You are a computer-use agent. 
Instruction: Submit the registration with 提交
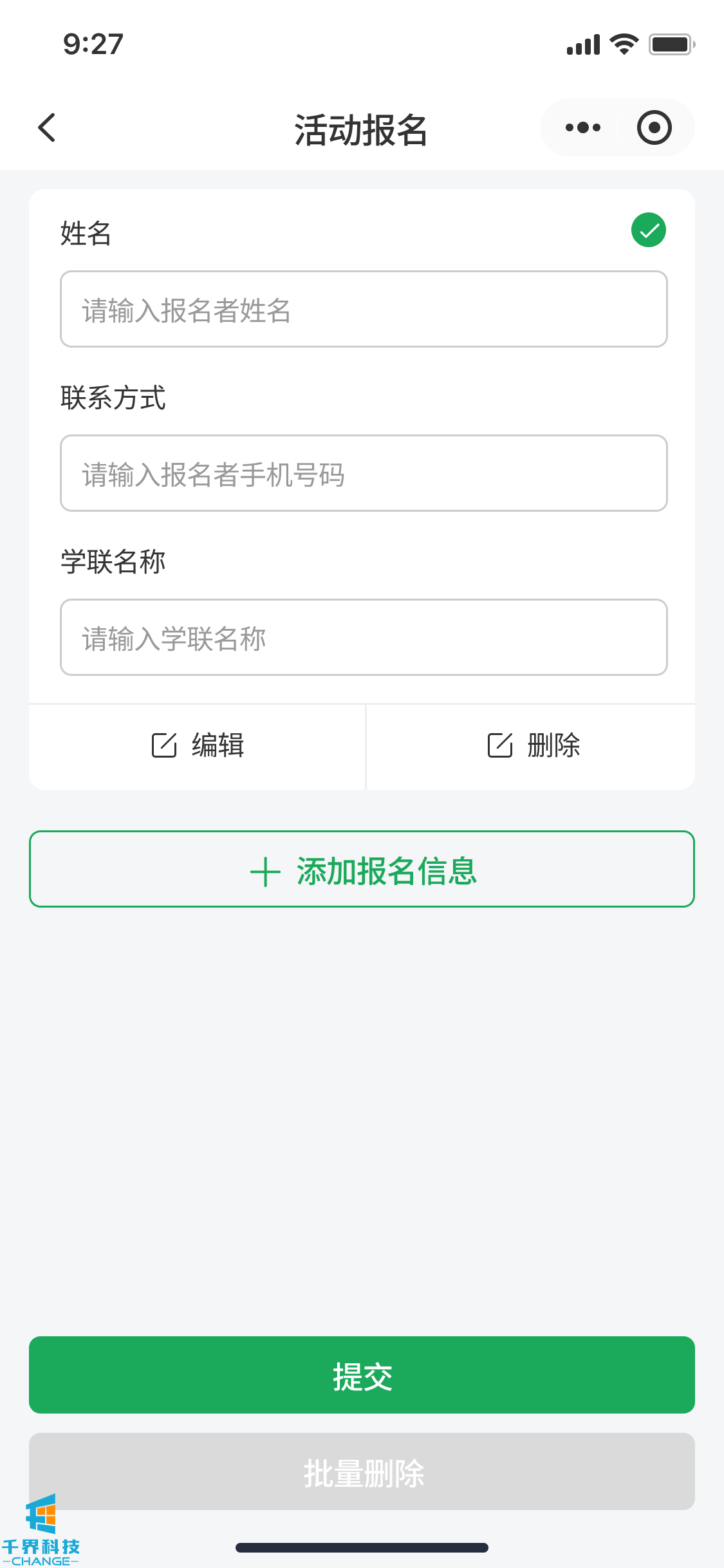click(x=362, y=1376)
